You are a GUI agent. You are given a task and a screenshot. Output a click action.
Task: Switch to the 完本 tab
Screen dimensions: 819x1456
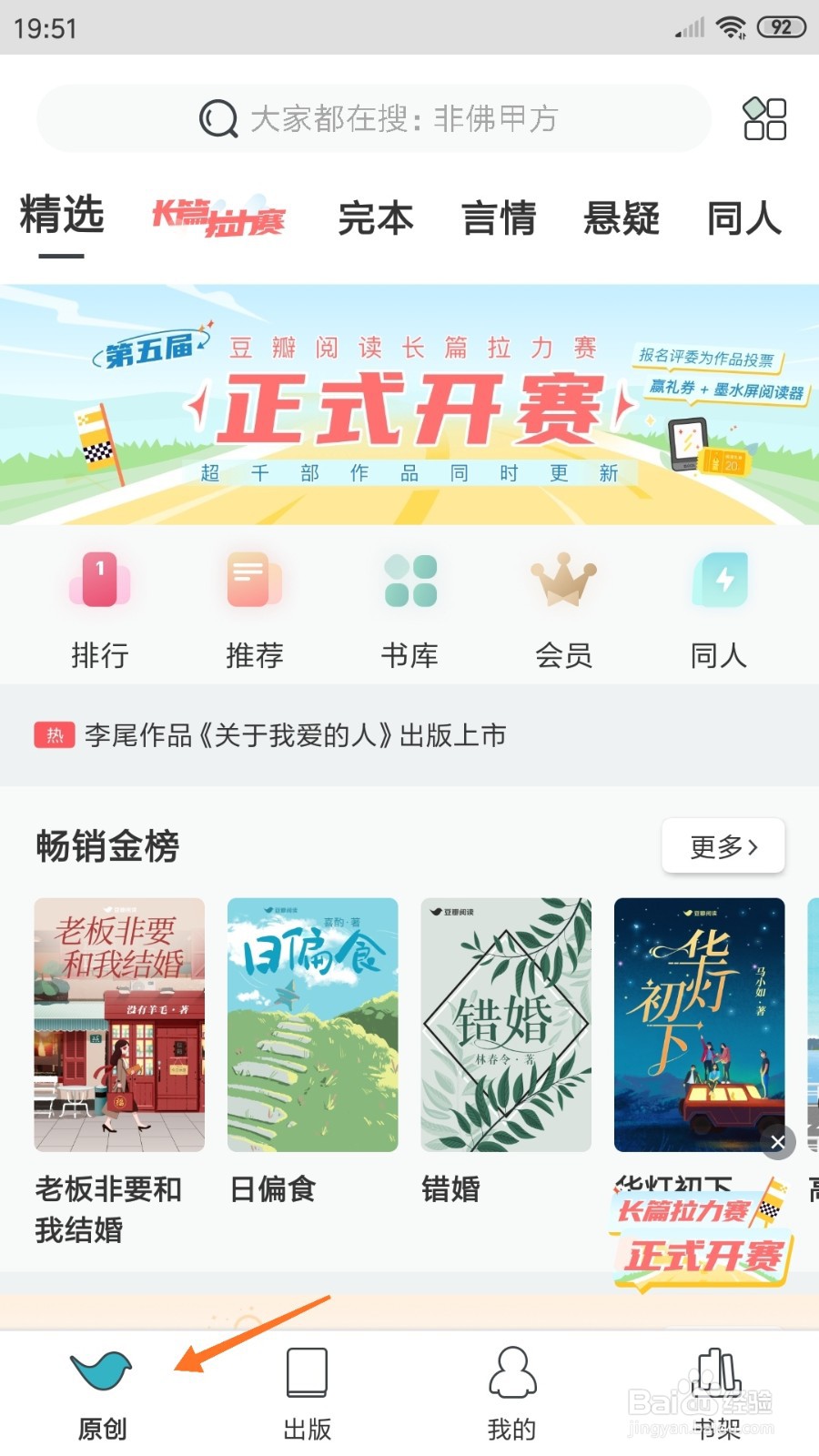coord(376,218)
